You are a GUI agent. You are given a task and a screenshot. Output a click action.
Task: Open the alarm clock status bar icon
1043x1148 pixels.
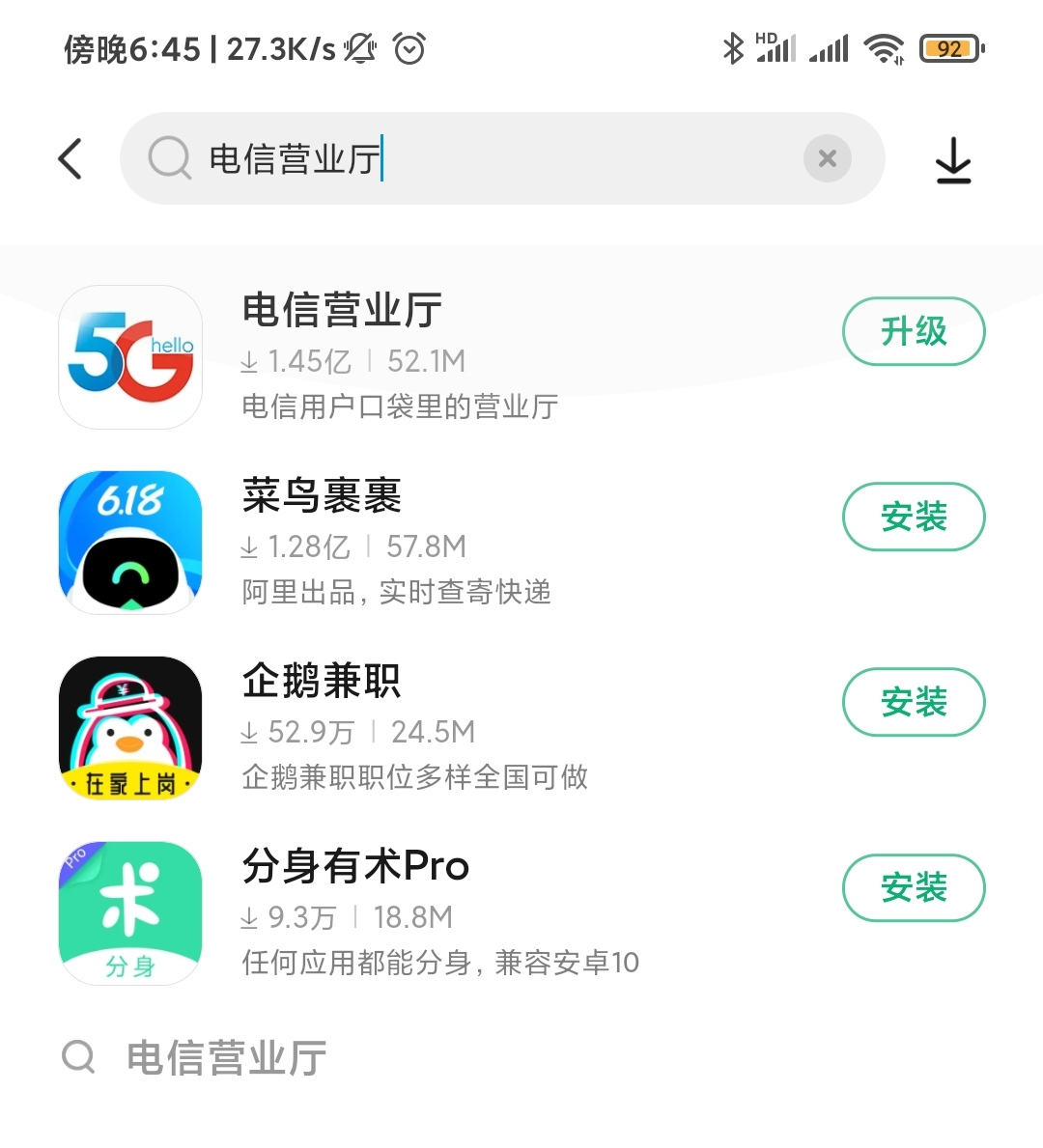[409, 50]
